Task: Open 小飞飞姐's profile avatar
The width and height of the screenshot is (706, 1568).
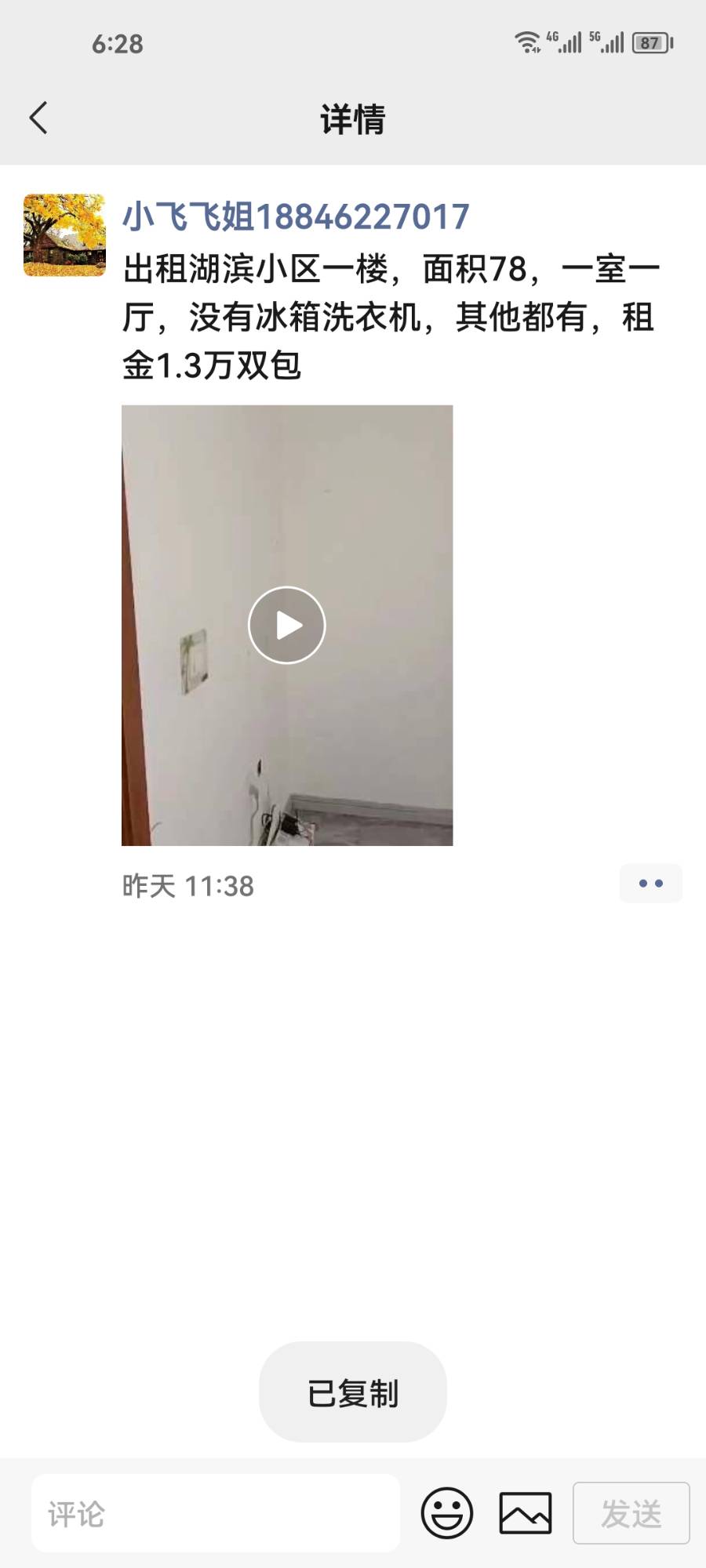Action: (x=64, y=235)
